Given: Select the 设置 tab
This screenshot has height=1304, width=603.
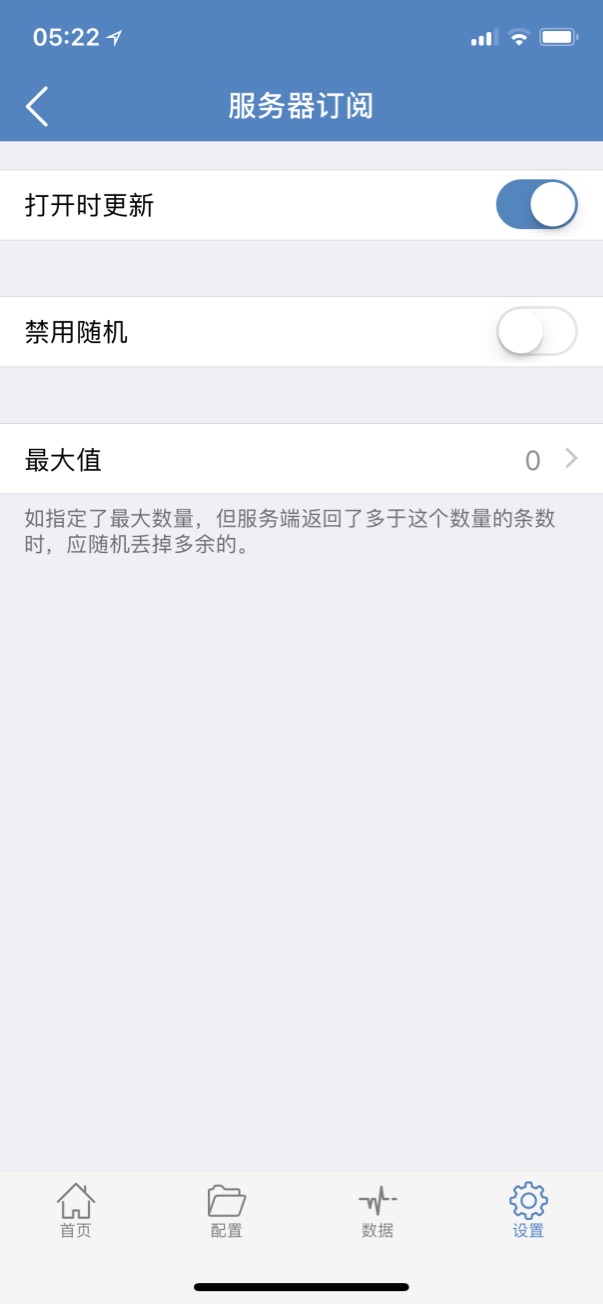Looking at the screenshot, I should tap(528, 1209).
